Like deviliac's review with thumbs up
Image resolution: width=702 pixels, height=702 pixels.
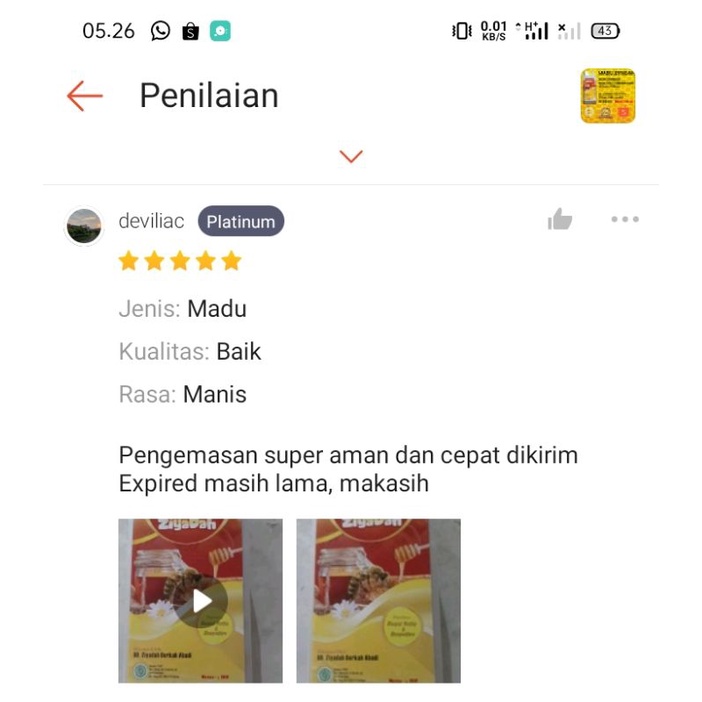tap(560, 220)
